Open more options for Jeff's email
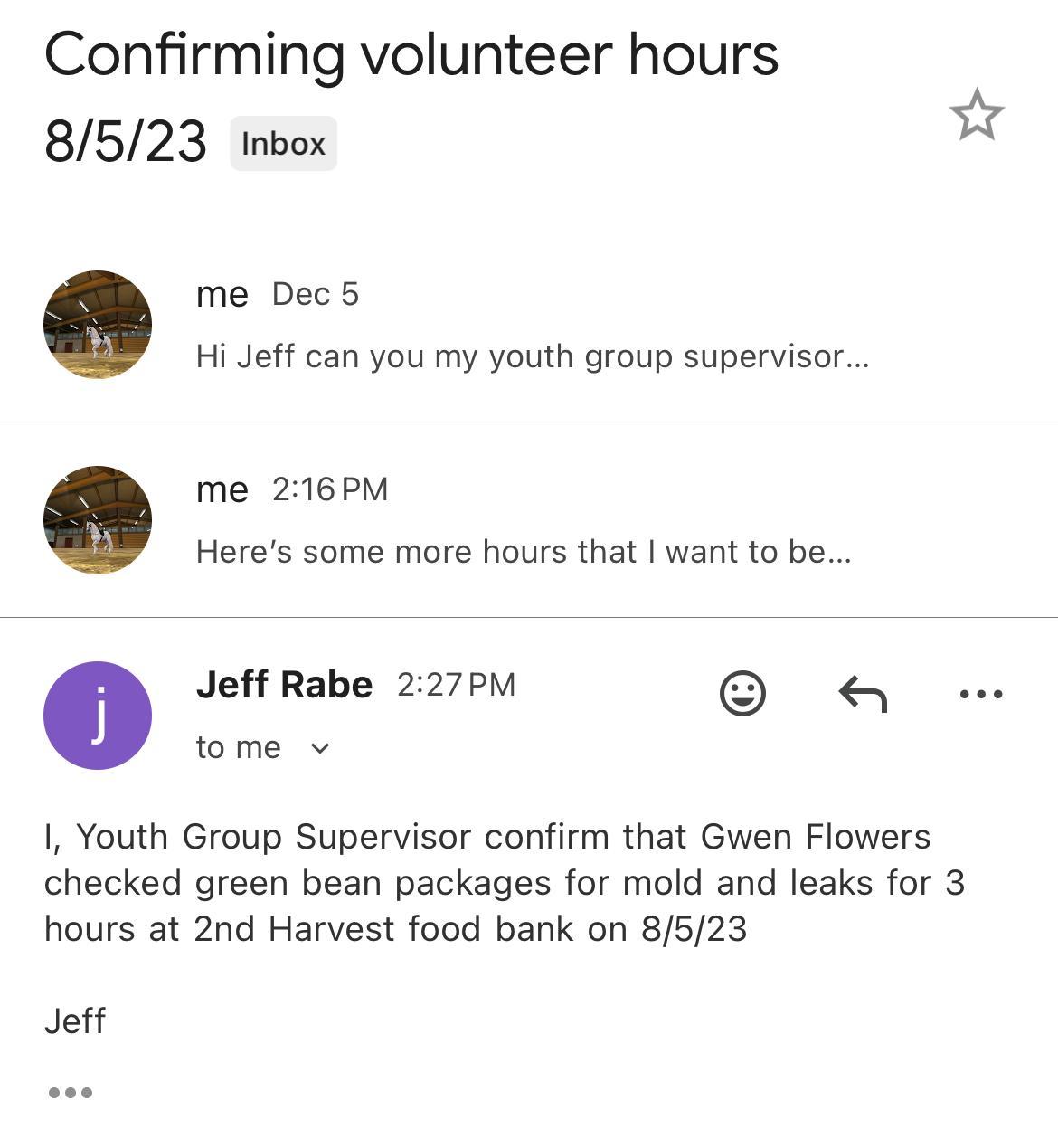The height and width of the screenshot is (1148, 1058). (x=980, y=694)
